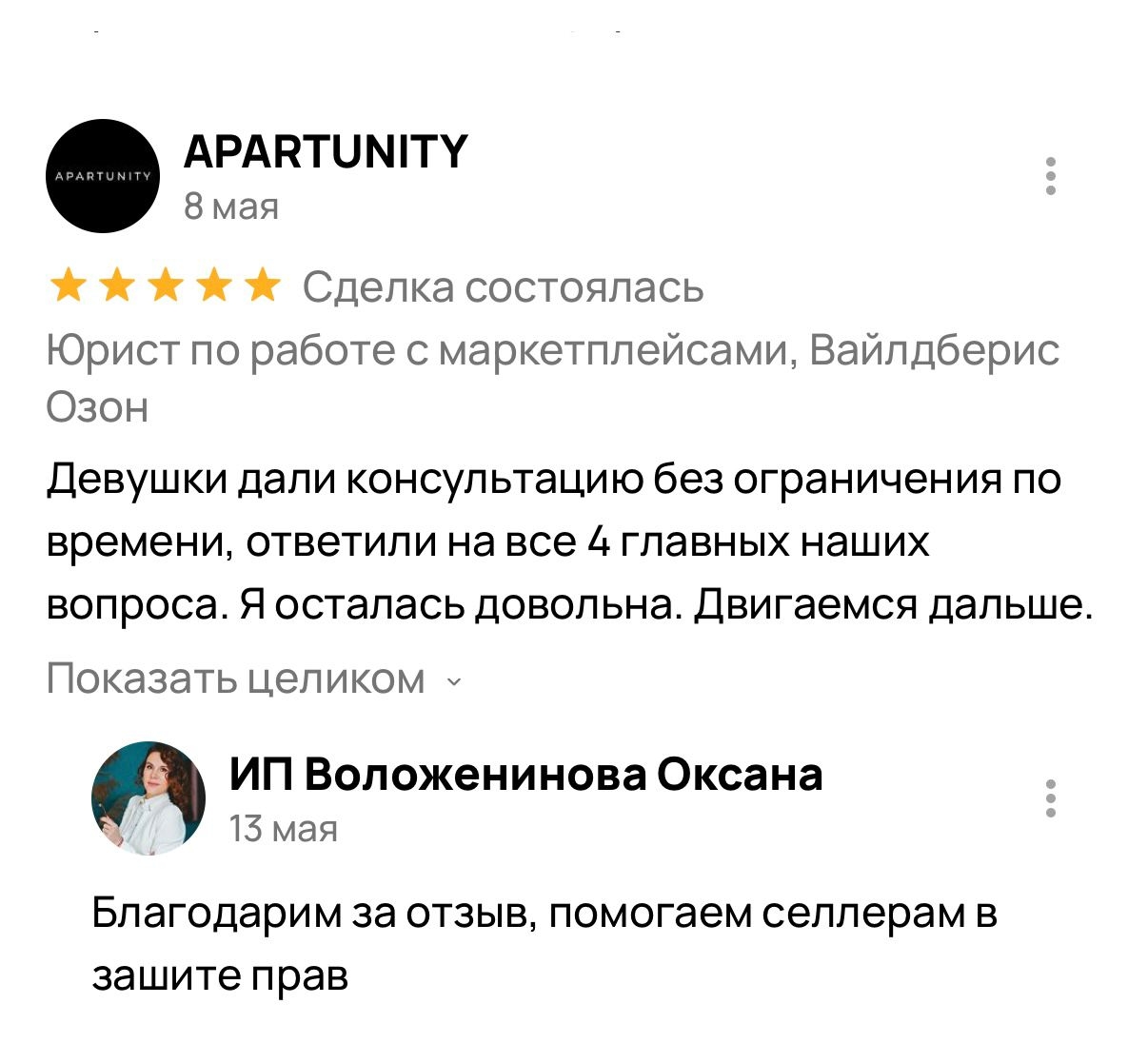Open overflow menu on APARTUNITY review
This screenshot has height=1063, width=1148.
1051,176
